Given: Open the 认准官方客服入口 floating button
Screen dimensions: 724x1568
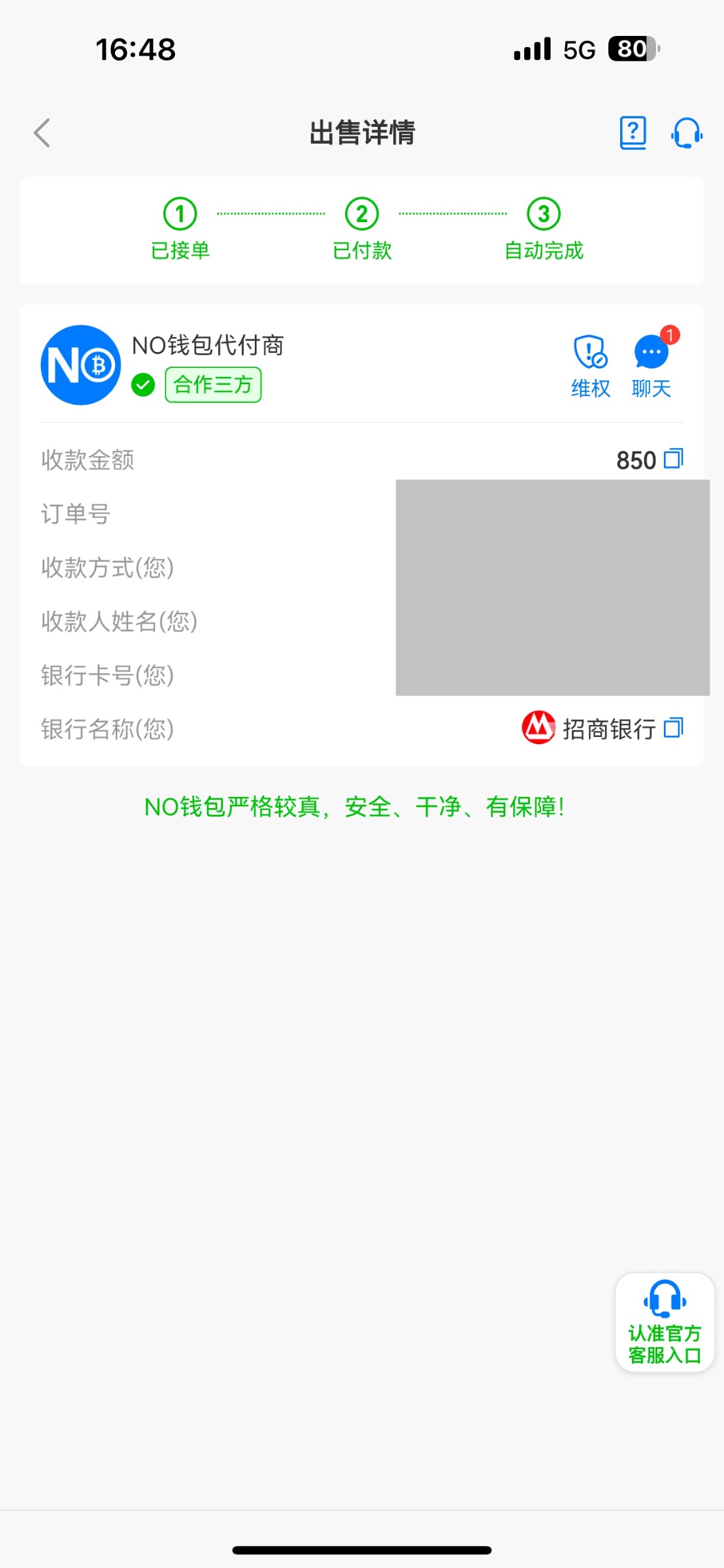Looking at the screenshot, I should tap(665, 1322).
